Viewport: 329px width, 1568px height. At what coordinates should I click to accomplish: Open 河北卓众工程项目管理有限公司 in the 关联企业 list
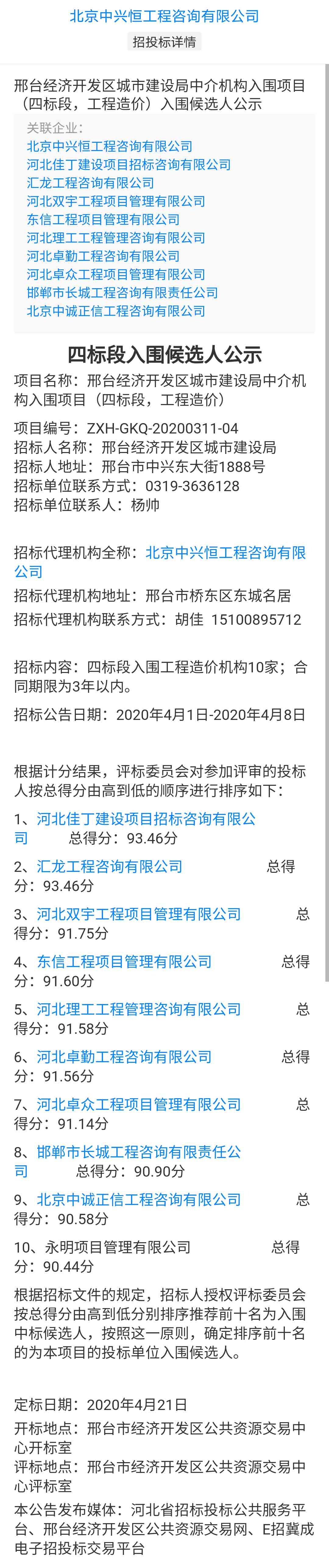coord(115,275)
